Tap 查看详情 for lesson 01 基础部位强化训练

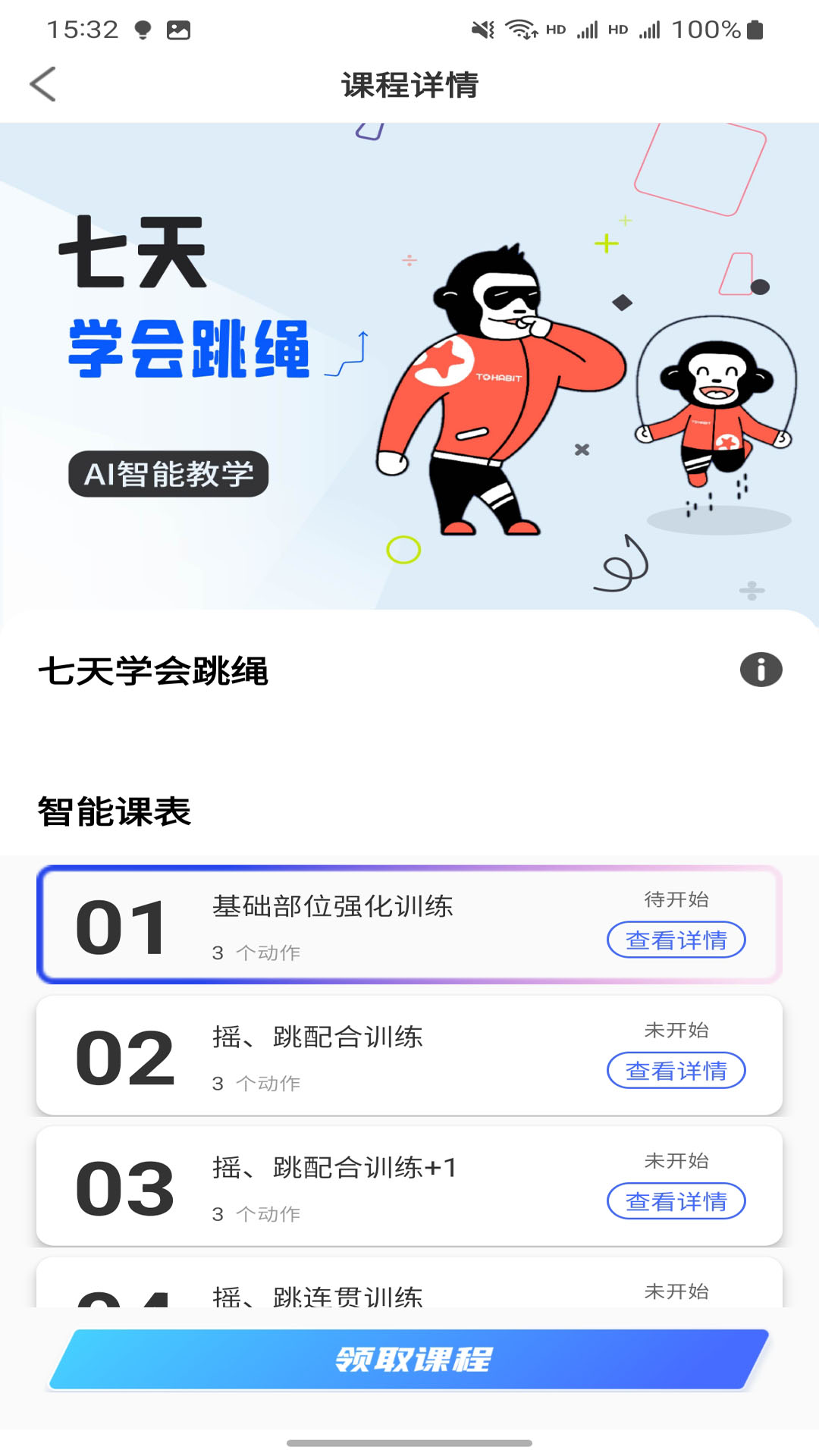(x=676, y=940)
